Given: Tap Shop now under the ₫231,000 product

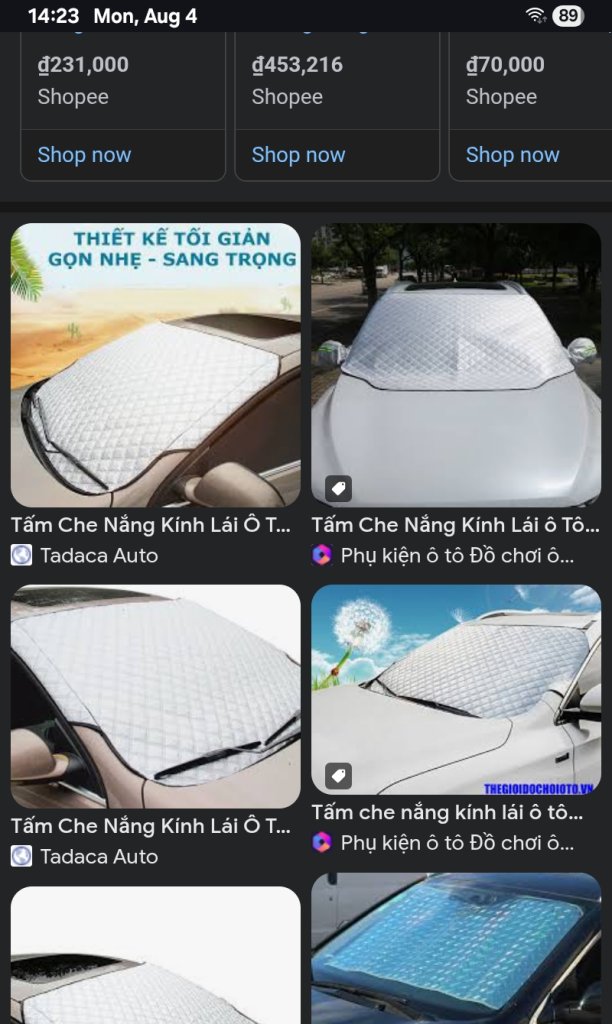Looking at the screenshot, I should [84, 155].
